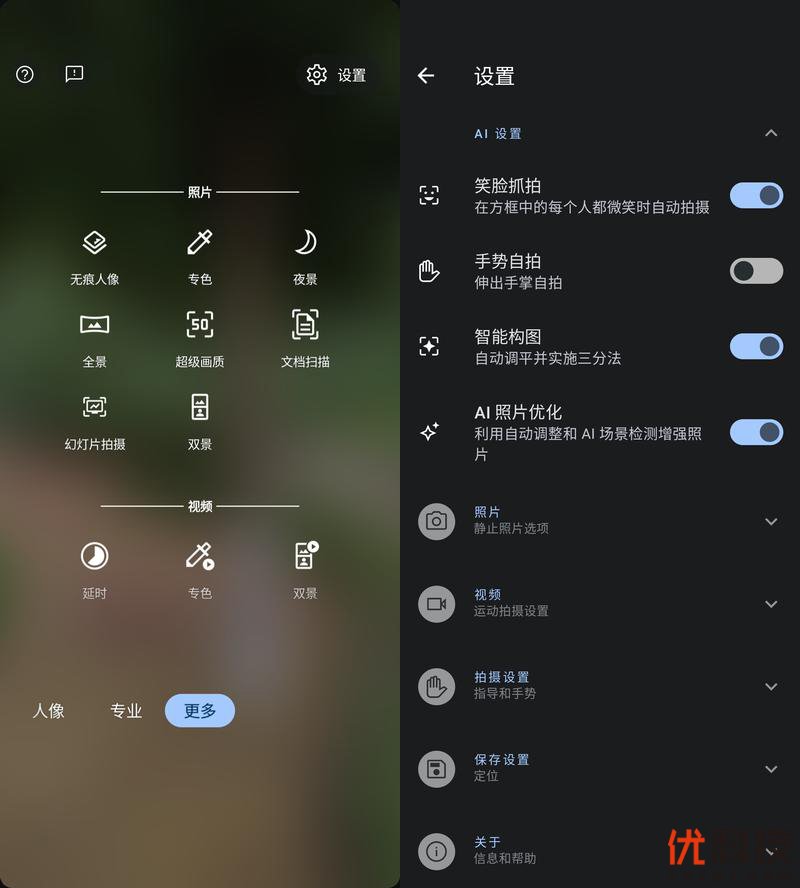
Task: Switch to the 专业 tab
Action: pos(126,711)
